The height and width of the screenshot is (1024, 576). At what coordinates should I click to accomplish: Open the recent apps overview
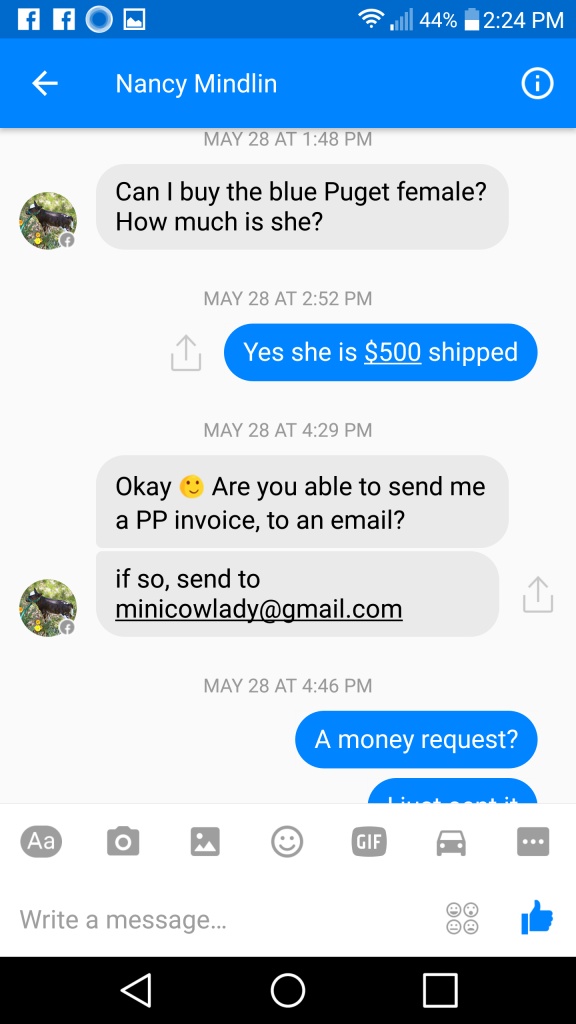point(440,991)
